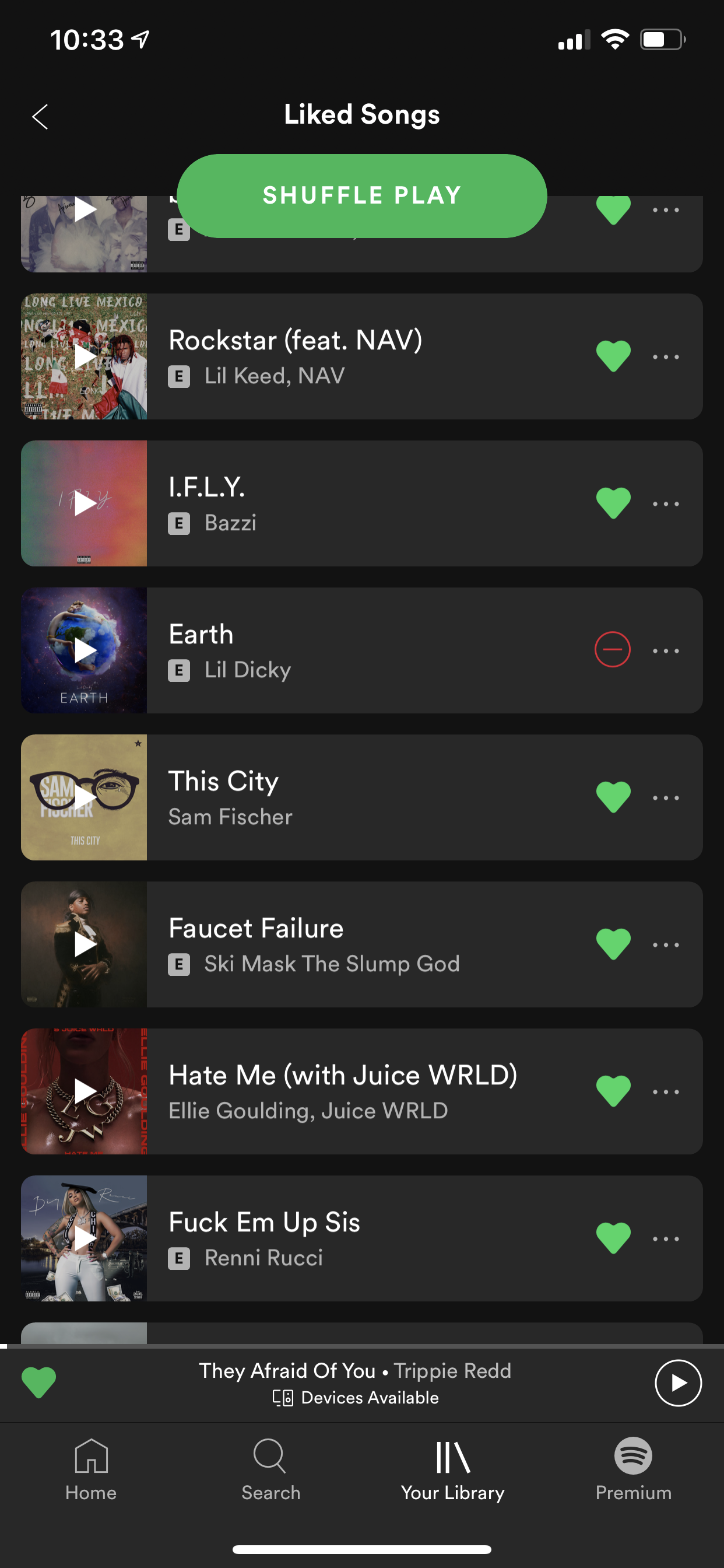
Task: Unlike Fuck Em Up Sis
Action: 613,1238
